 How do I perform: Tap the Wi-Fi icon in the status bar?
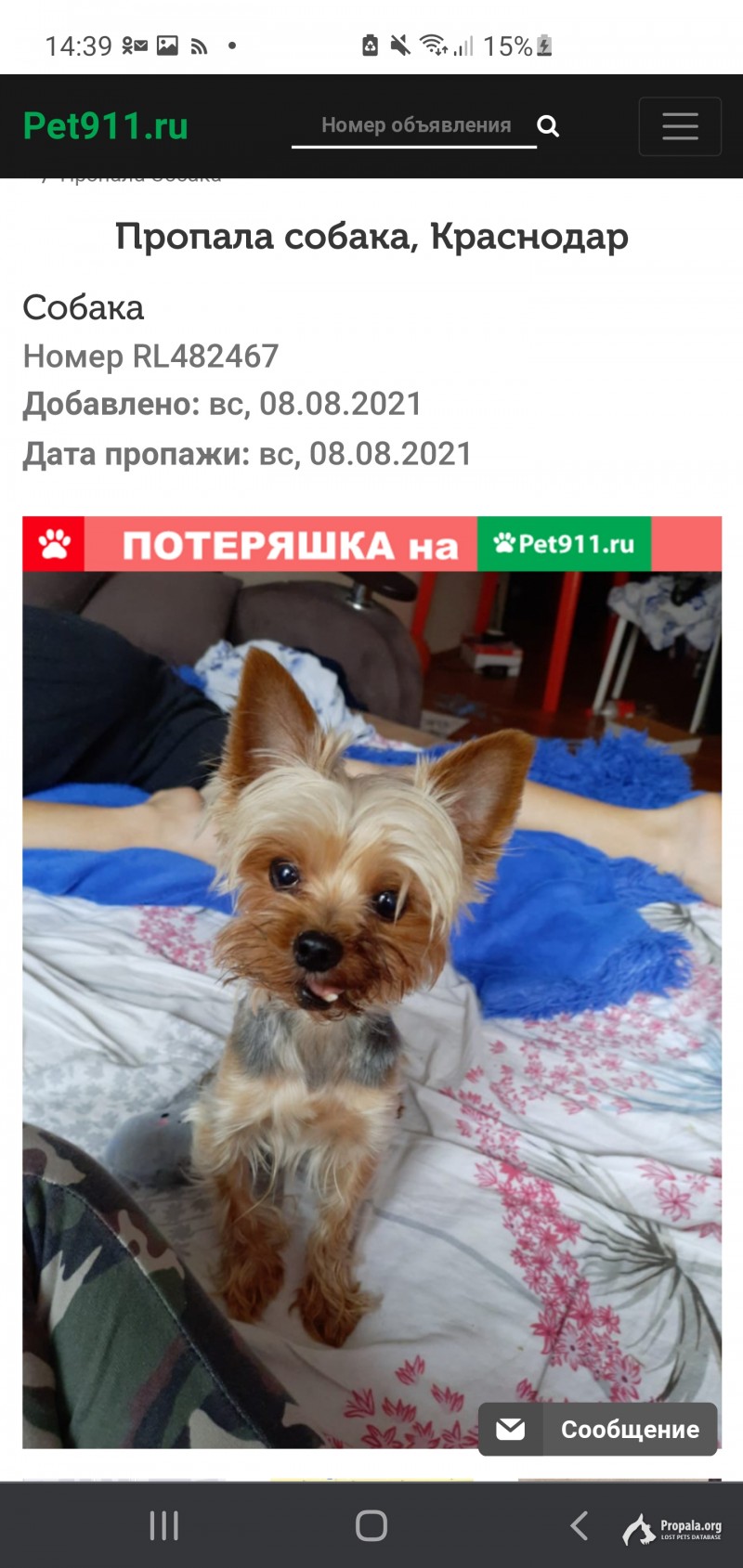point(432,45)
